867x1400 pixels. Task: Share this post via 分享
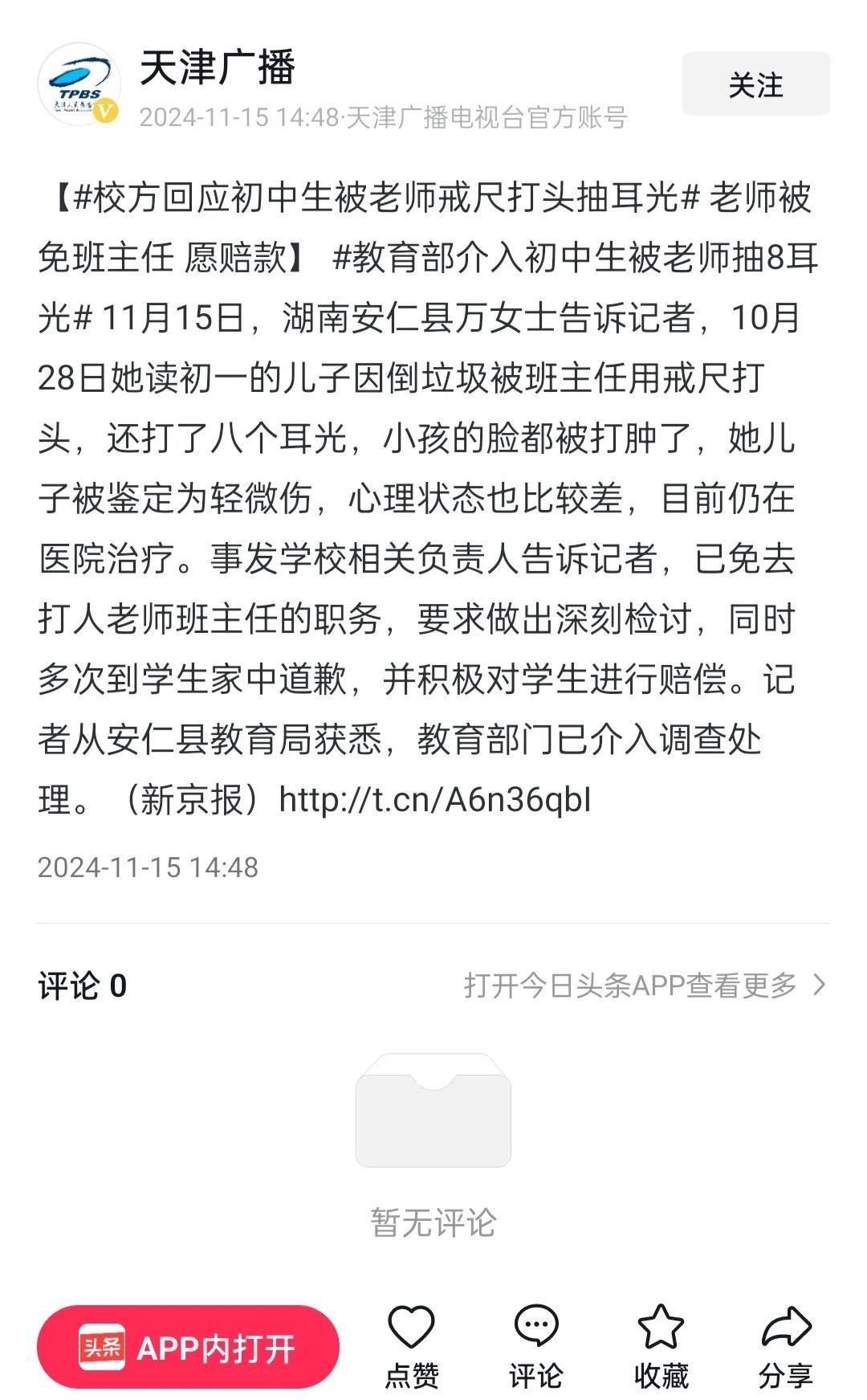785,1347
